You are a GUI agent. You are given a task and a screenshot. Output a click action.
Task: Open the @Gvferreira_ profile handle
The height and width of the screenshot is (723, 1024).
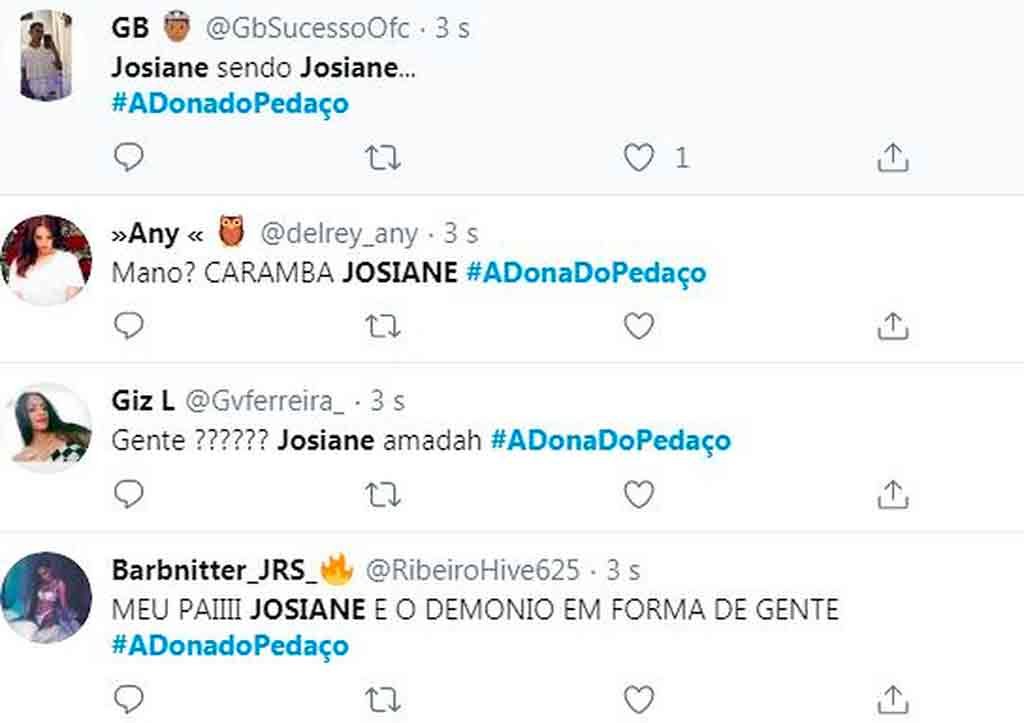click(264, 401)
